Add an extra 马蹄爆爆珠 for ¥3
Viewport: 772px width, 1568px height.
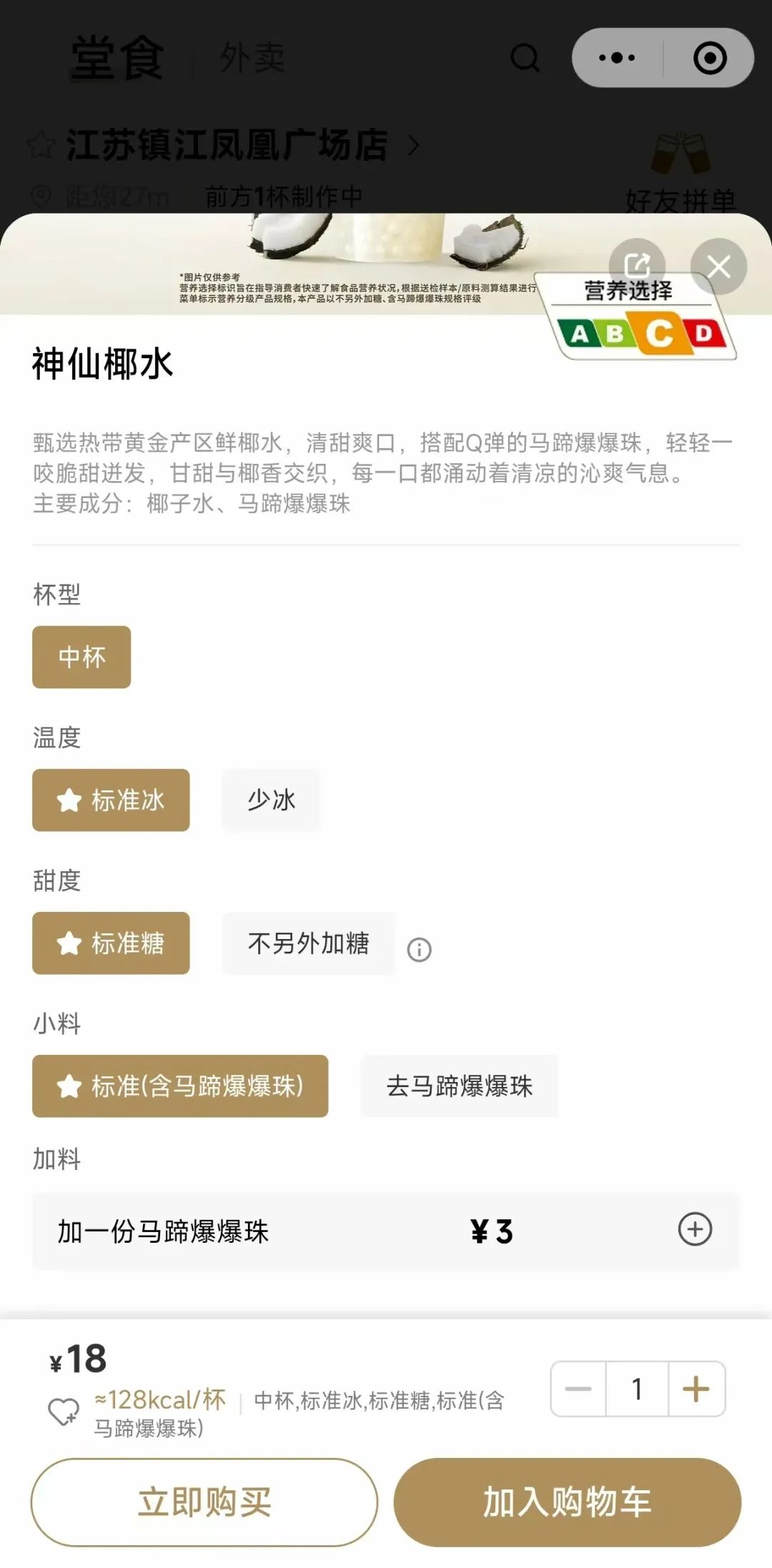[x=695, y=1229]
